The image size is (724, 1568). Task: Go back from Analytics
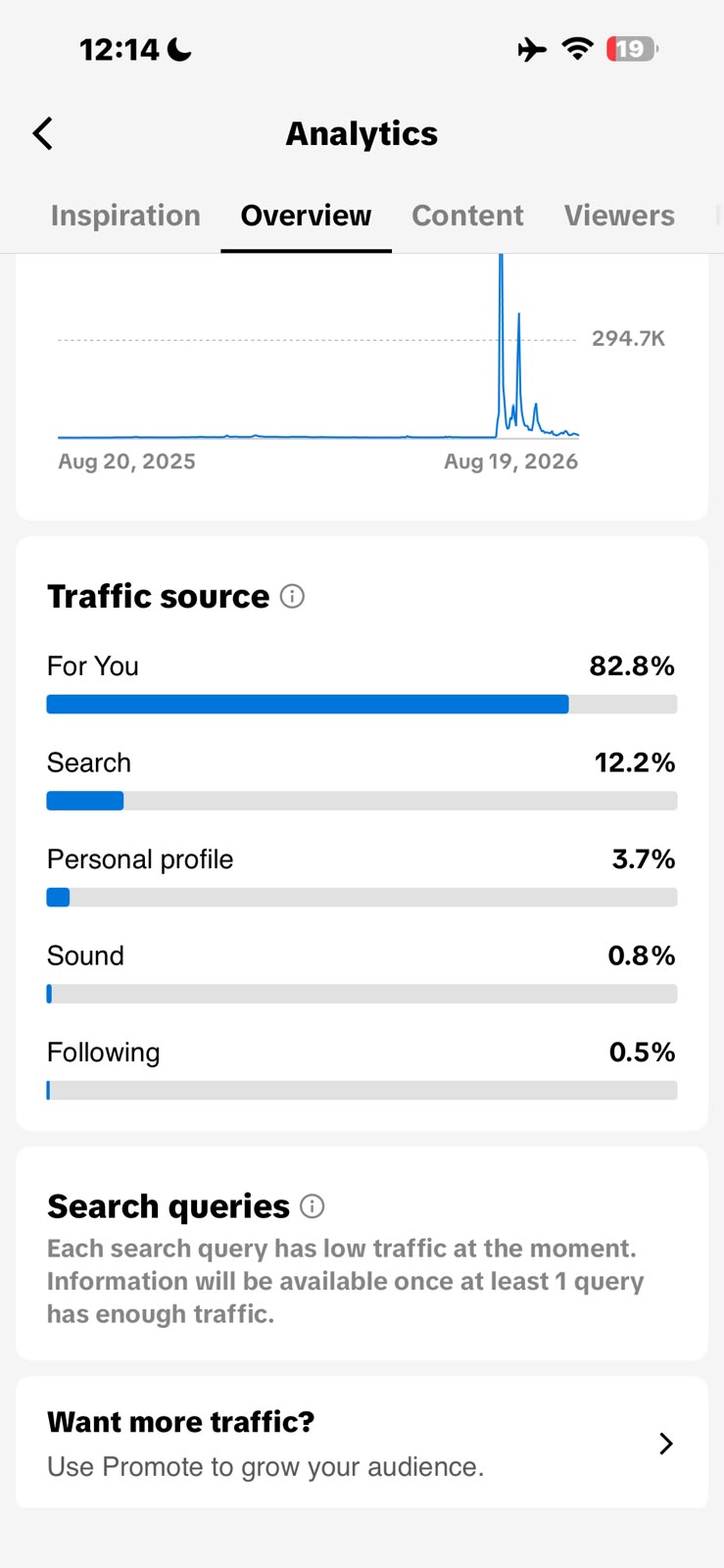pyautogui.click(x=42, y=133)
